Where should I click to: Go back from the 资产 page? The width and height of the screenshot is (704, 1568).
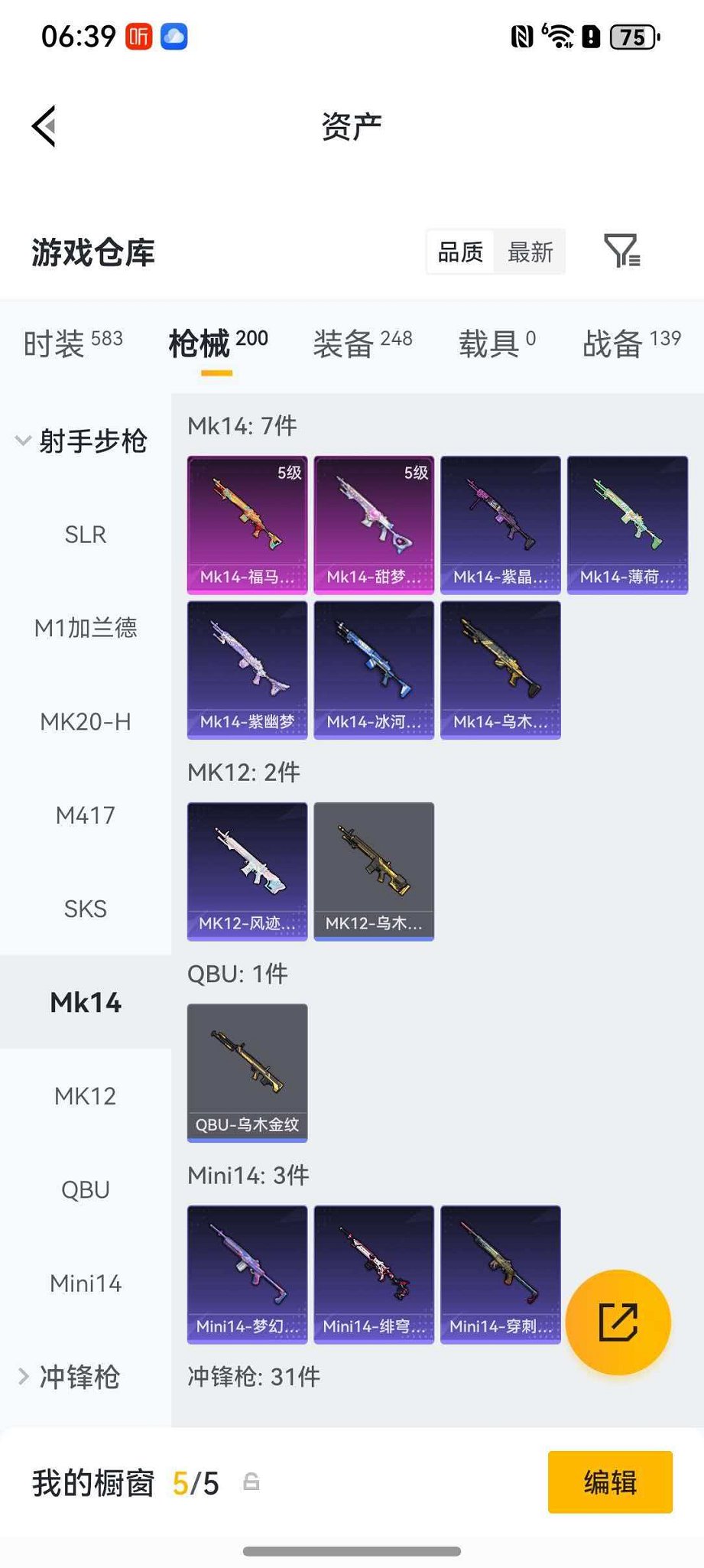coord(44,126)
